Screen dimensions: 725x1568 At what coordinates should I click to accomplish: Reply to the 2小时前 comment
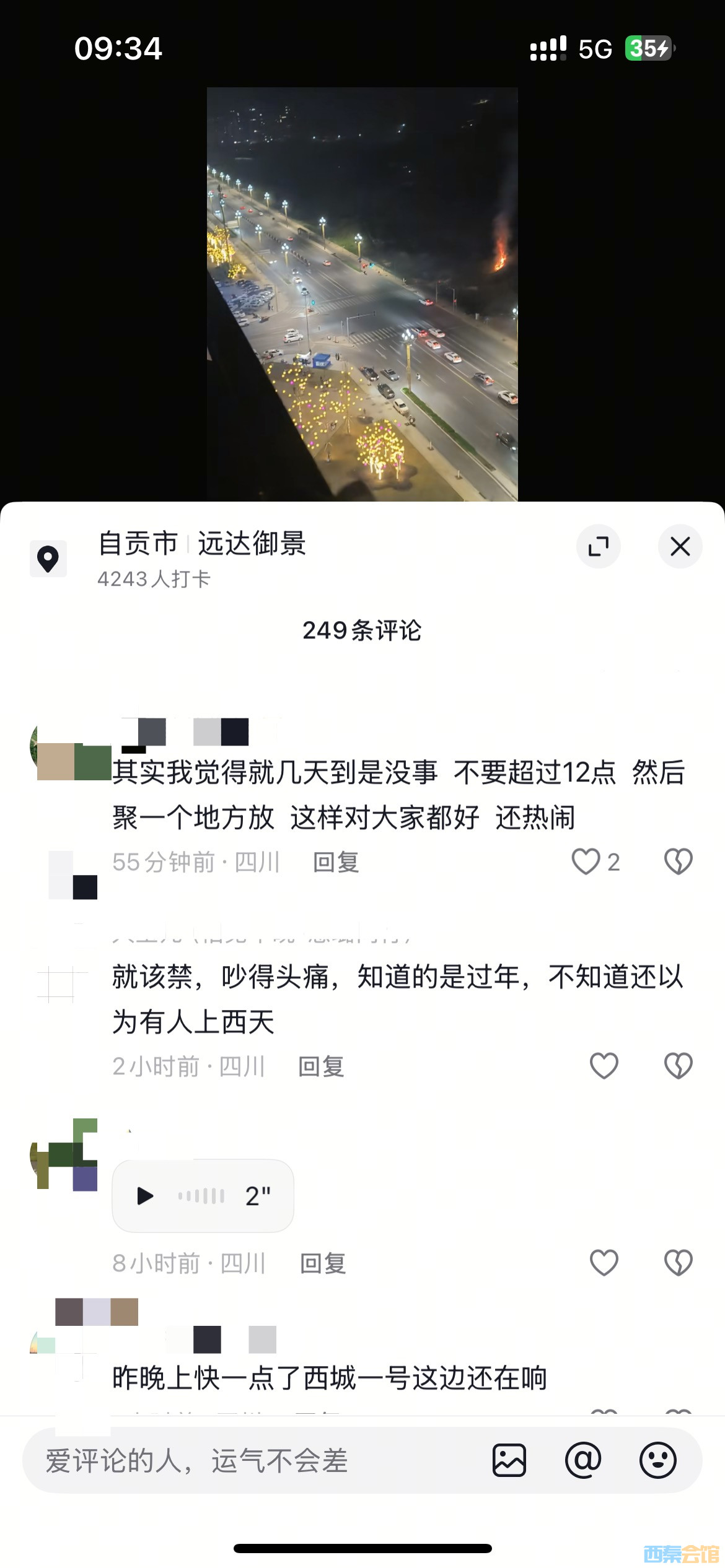pyautogui.click(x=321, y=1066)
